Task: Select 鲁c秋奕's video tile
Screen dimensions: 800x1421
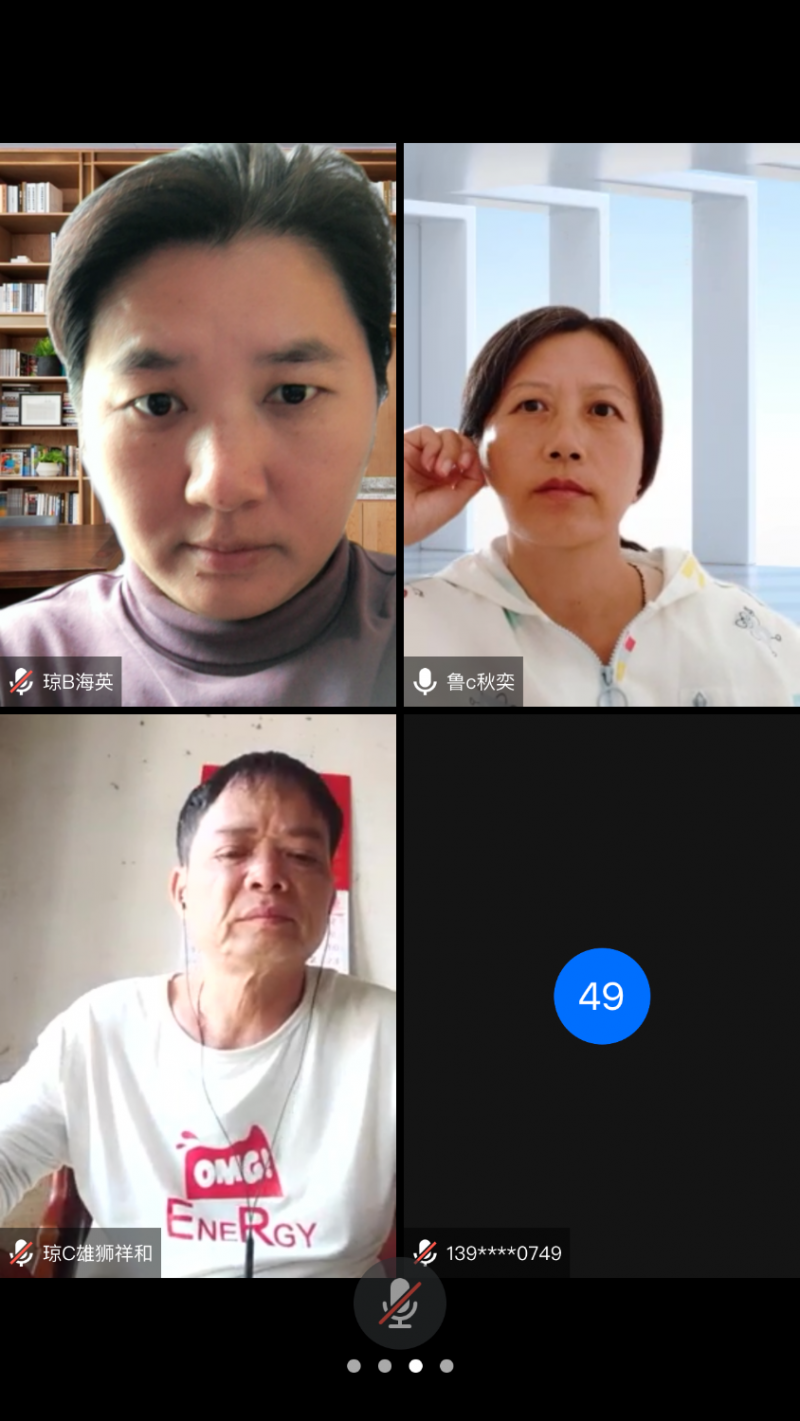Action: (x=601, y=425)
